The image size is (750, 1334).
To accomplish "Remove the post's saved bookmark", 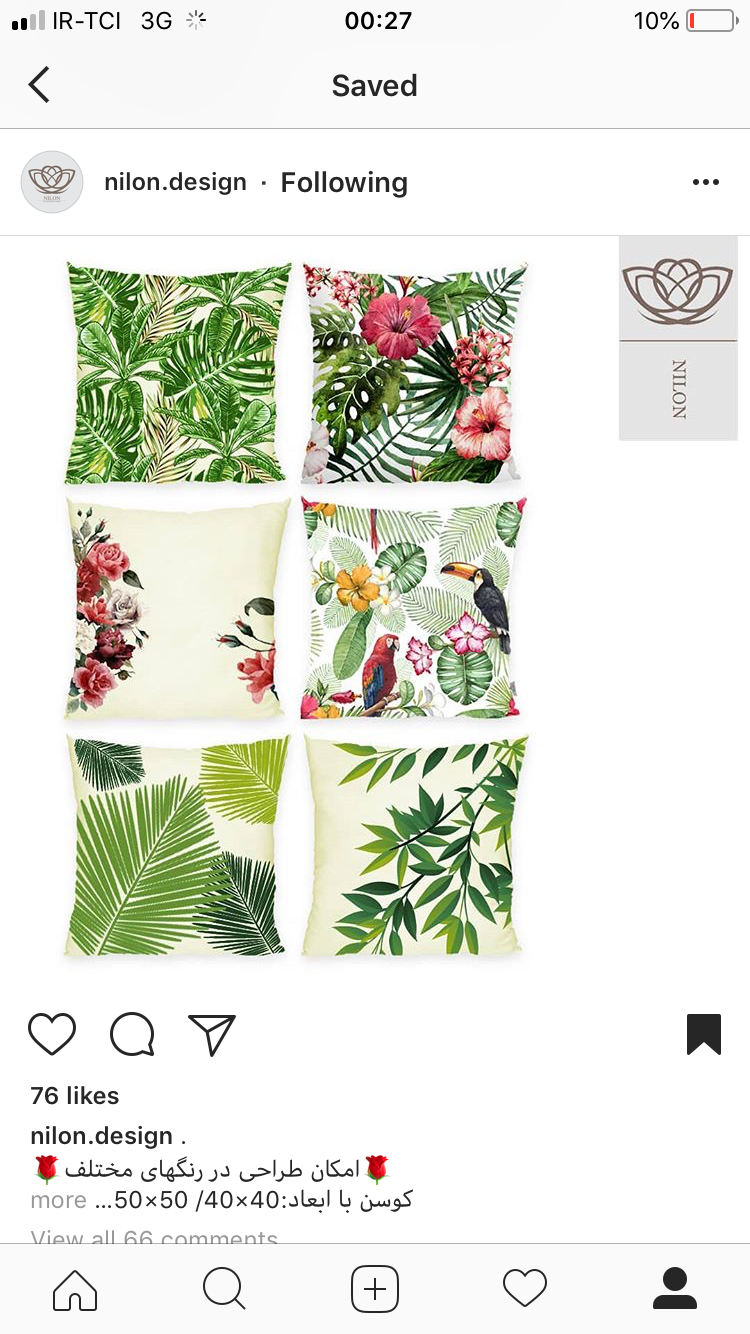I will coord(703,1035).
